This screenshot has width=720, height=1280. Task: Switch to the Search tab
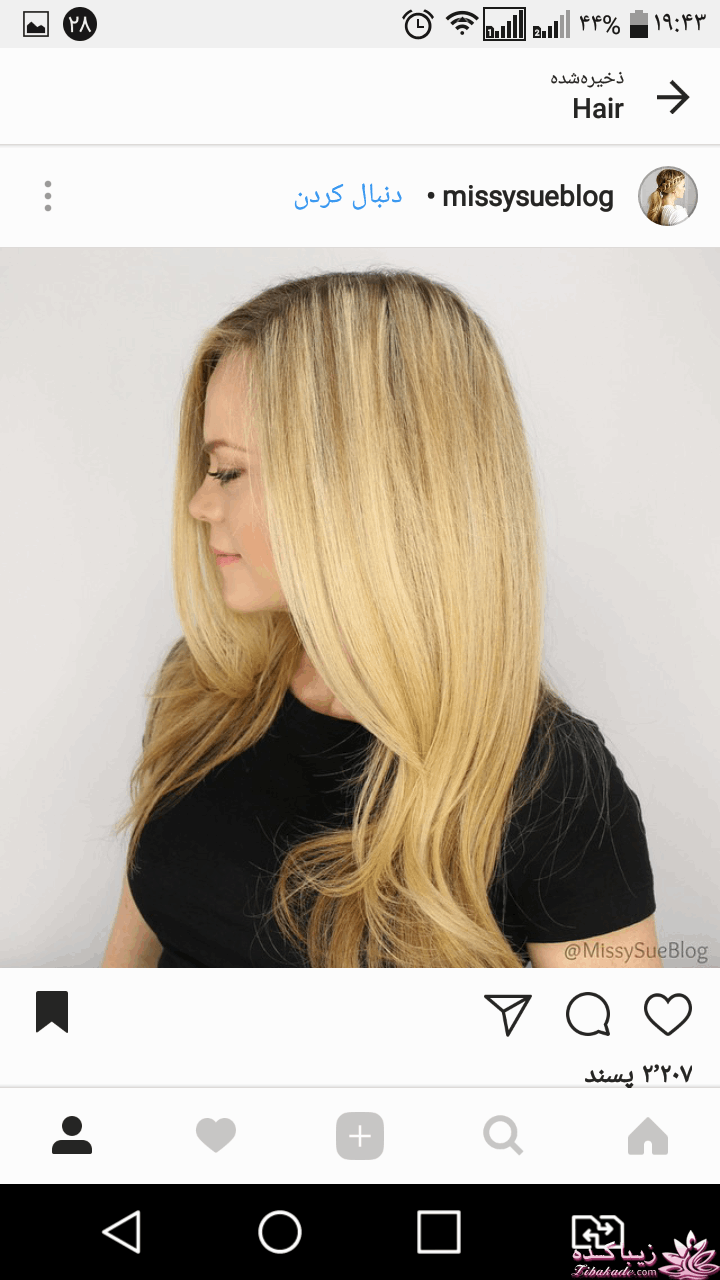point(503,1136)
